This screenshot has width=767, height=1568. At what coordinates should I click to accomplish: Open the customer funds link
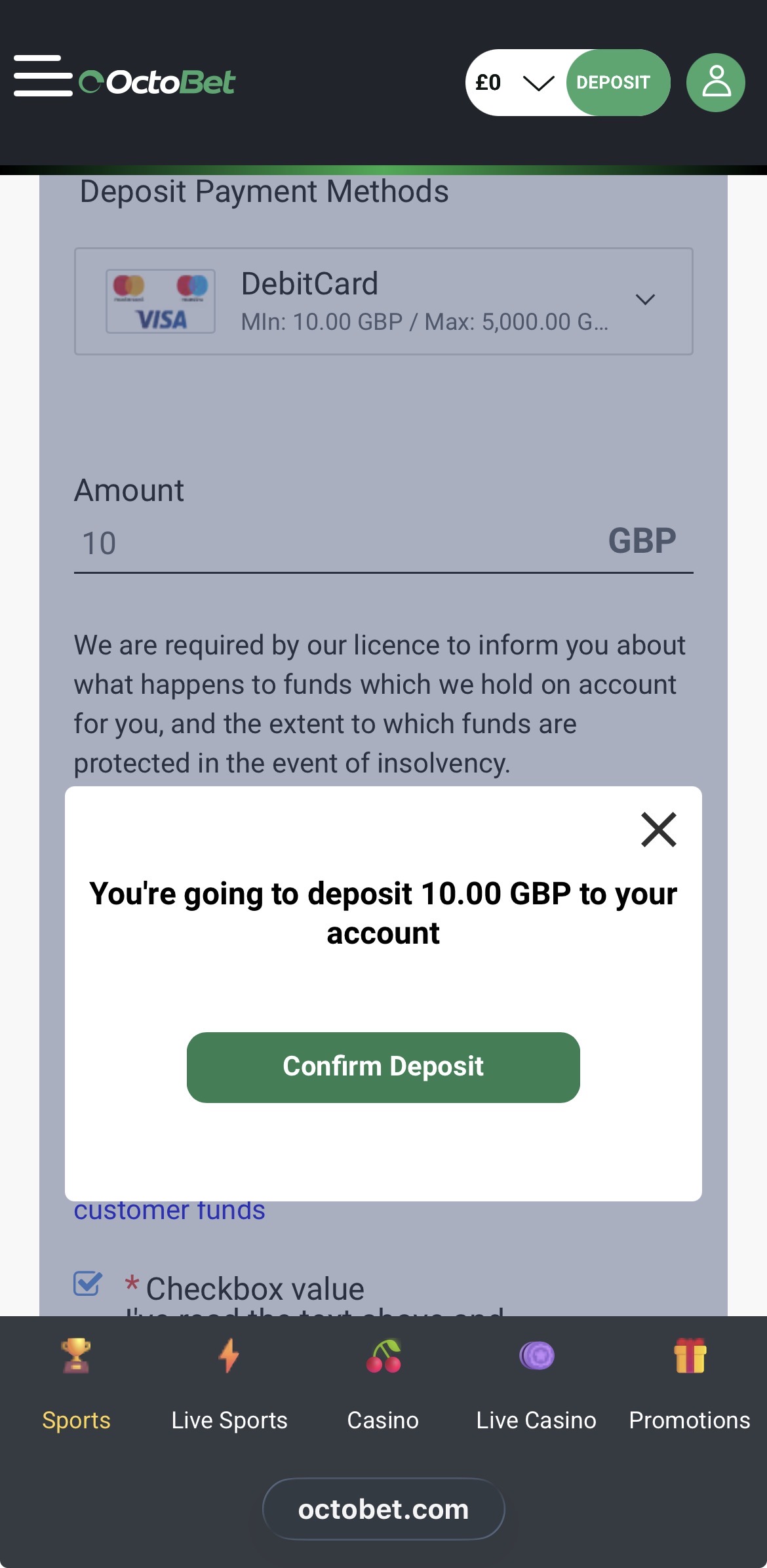tap(169, 1210)
